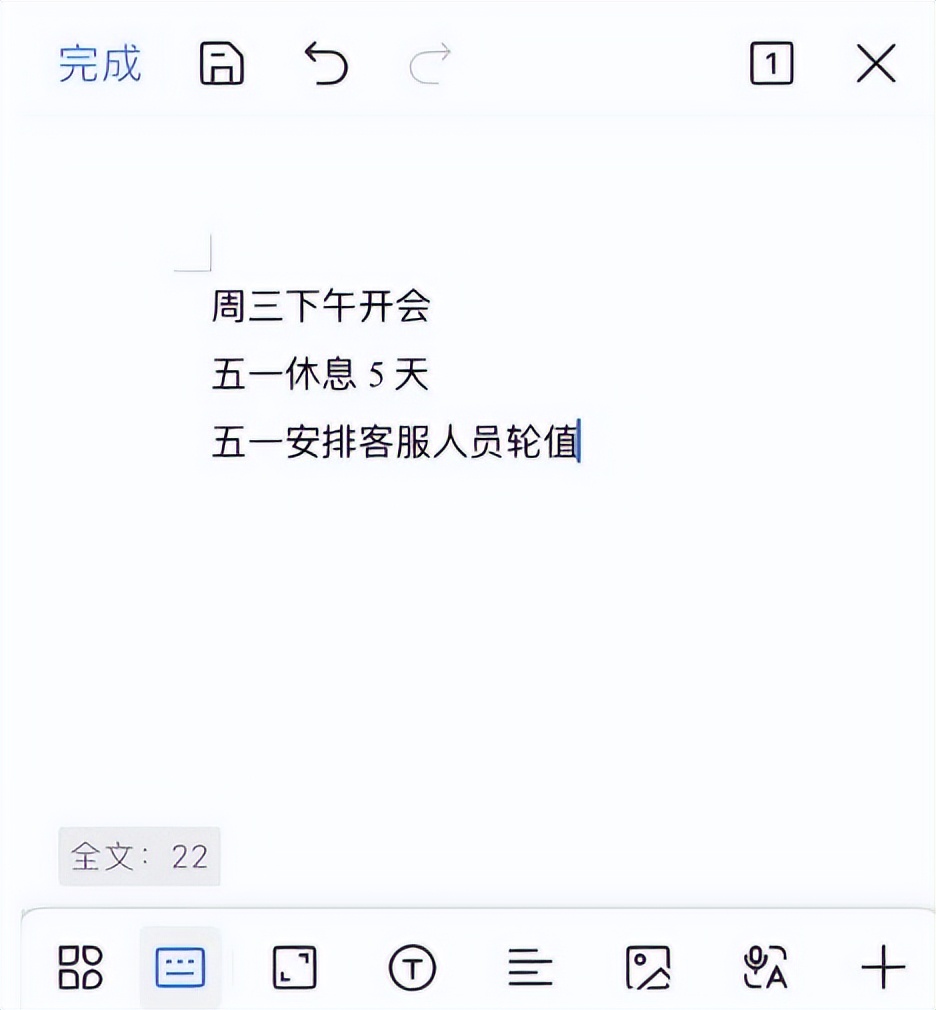Image resolution: width=936 pixels, height=1010 pixels.
Task: Click the page count indicator showing 1
Action: coord(771,63)
